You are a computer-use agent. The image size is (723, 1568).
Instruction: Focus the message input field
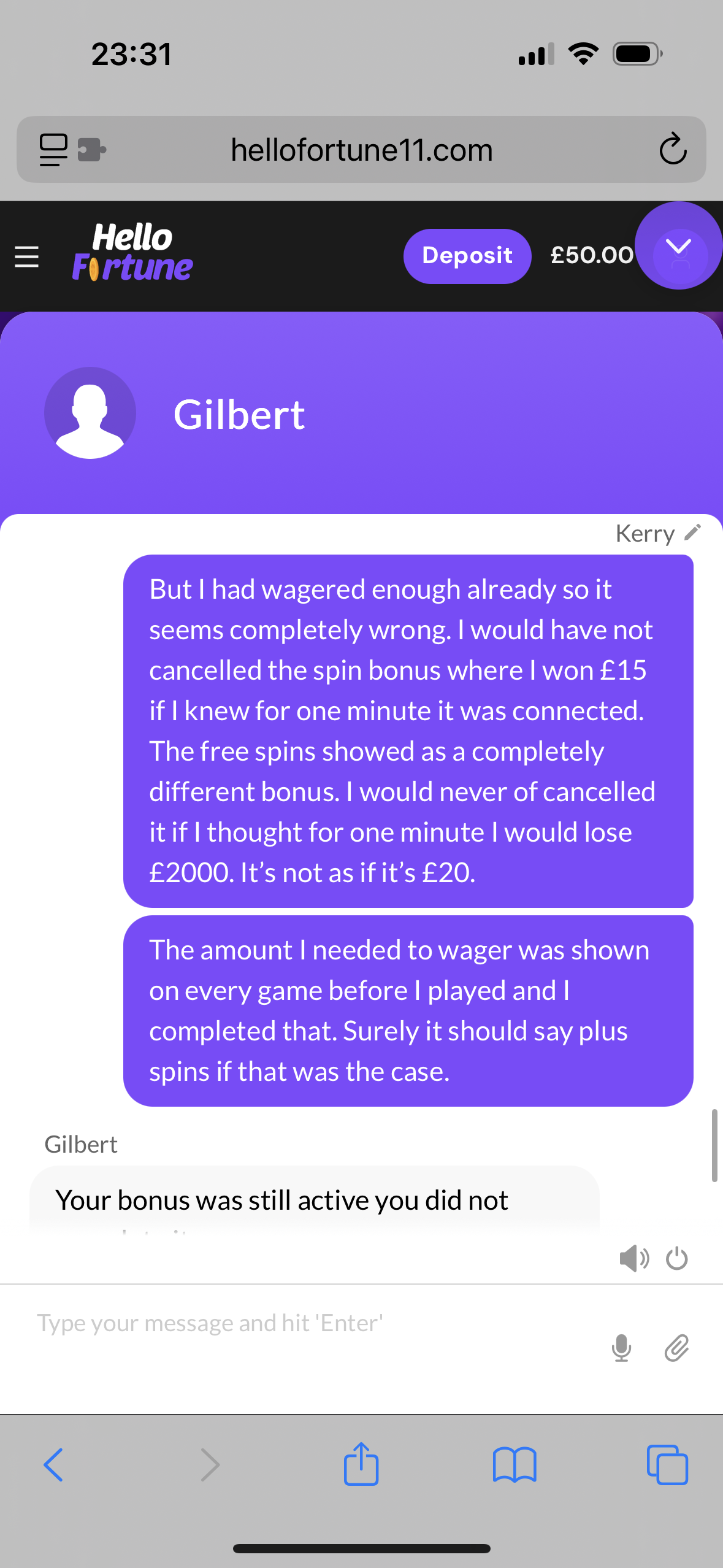(x=307, y=1324)
